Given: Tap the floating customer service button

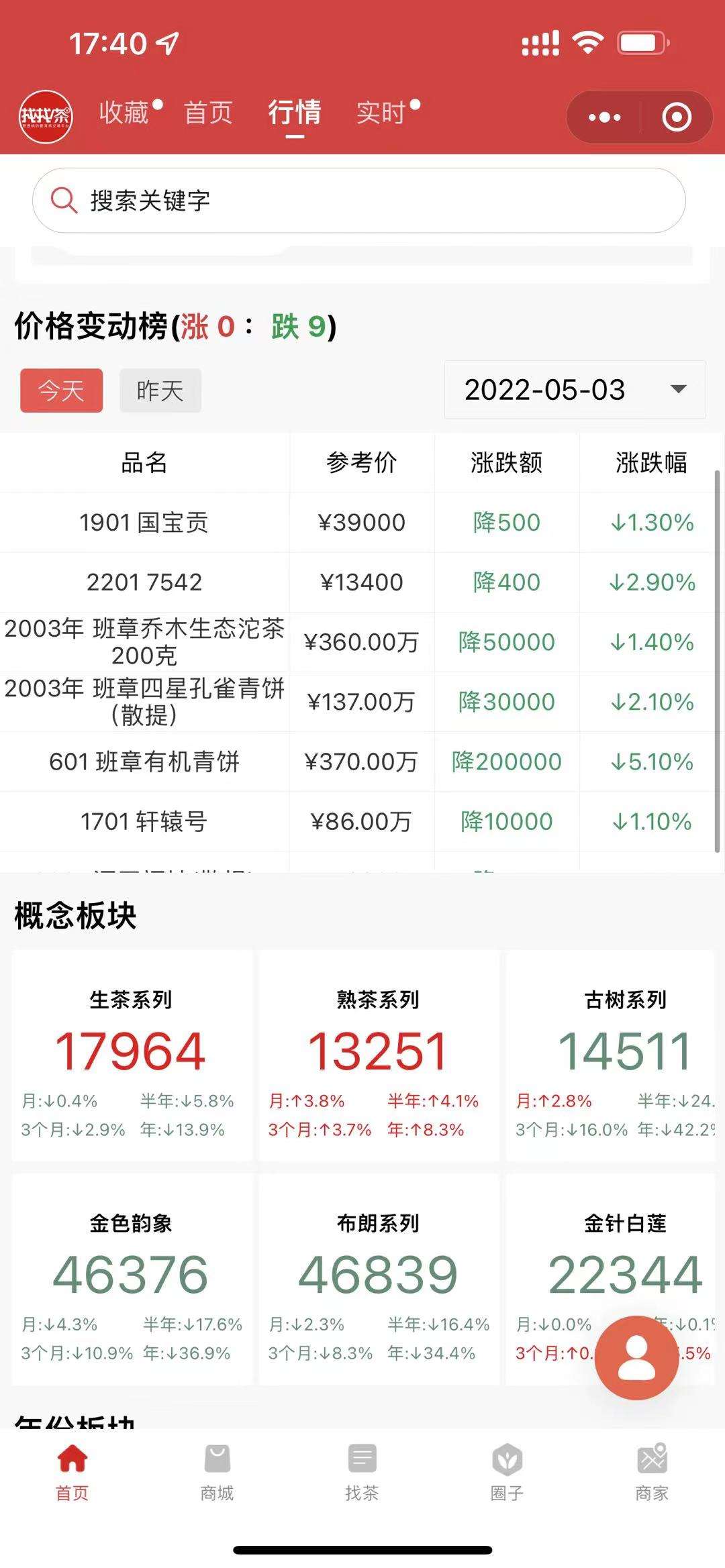Looking at the screenshot, I should (636, 1358).
